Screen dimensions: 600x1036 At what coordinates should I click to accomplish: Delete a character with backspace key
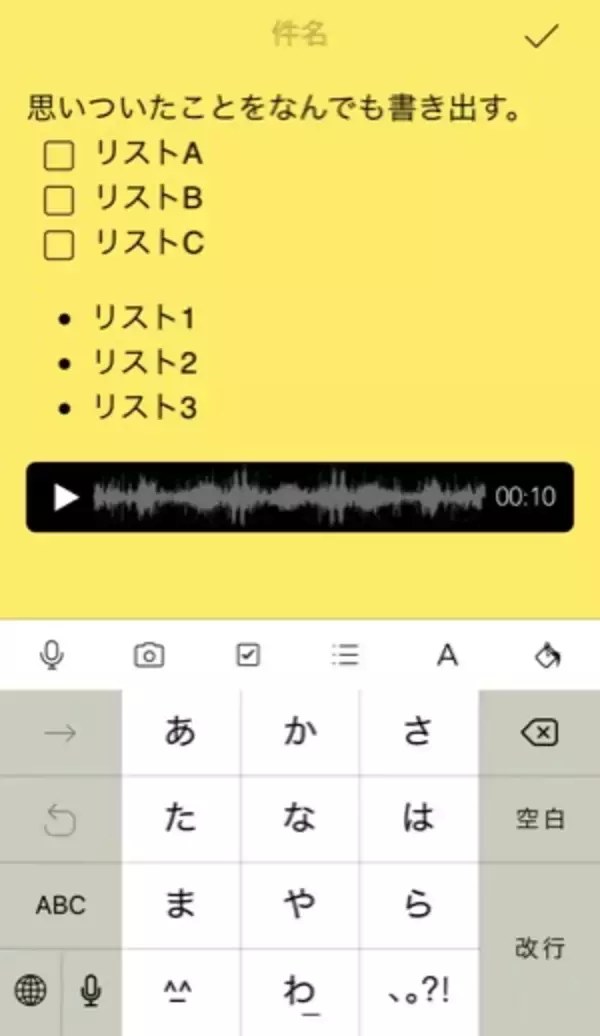click(540, 734)
